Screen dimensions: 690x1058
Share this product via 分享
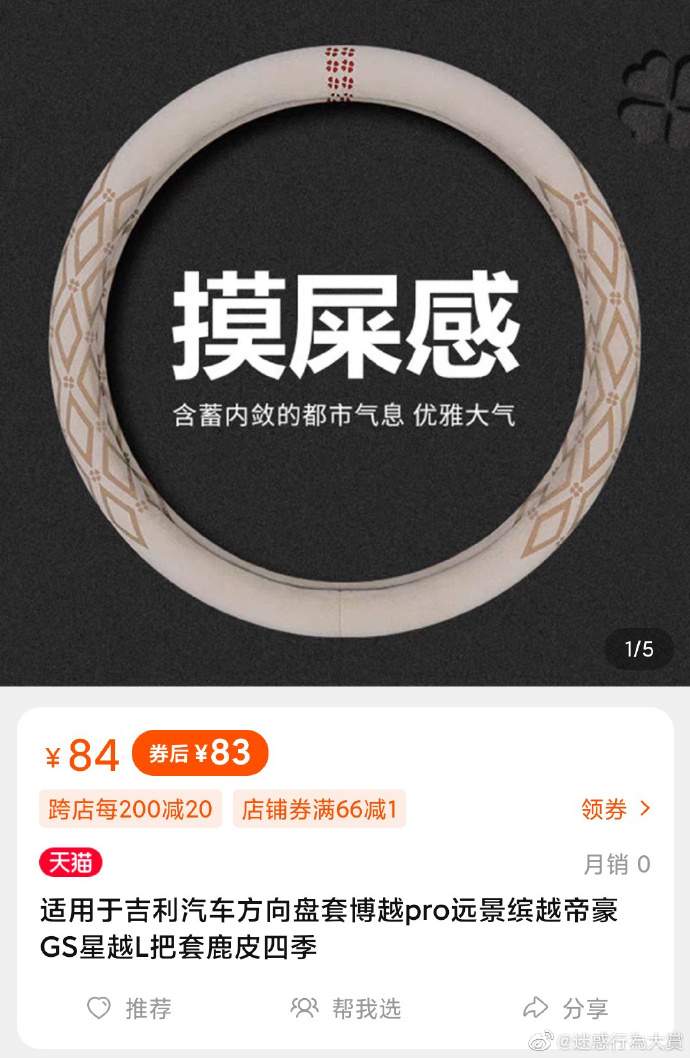point(566,1008)
